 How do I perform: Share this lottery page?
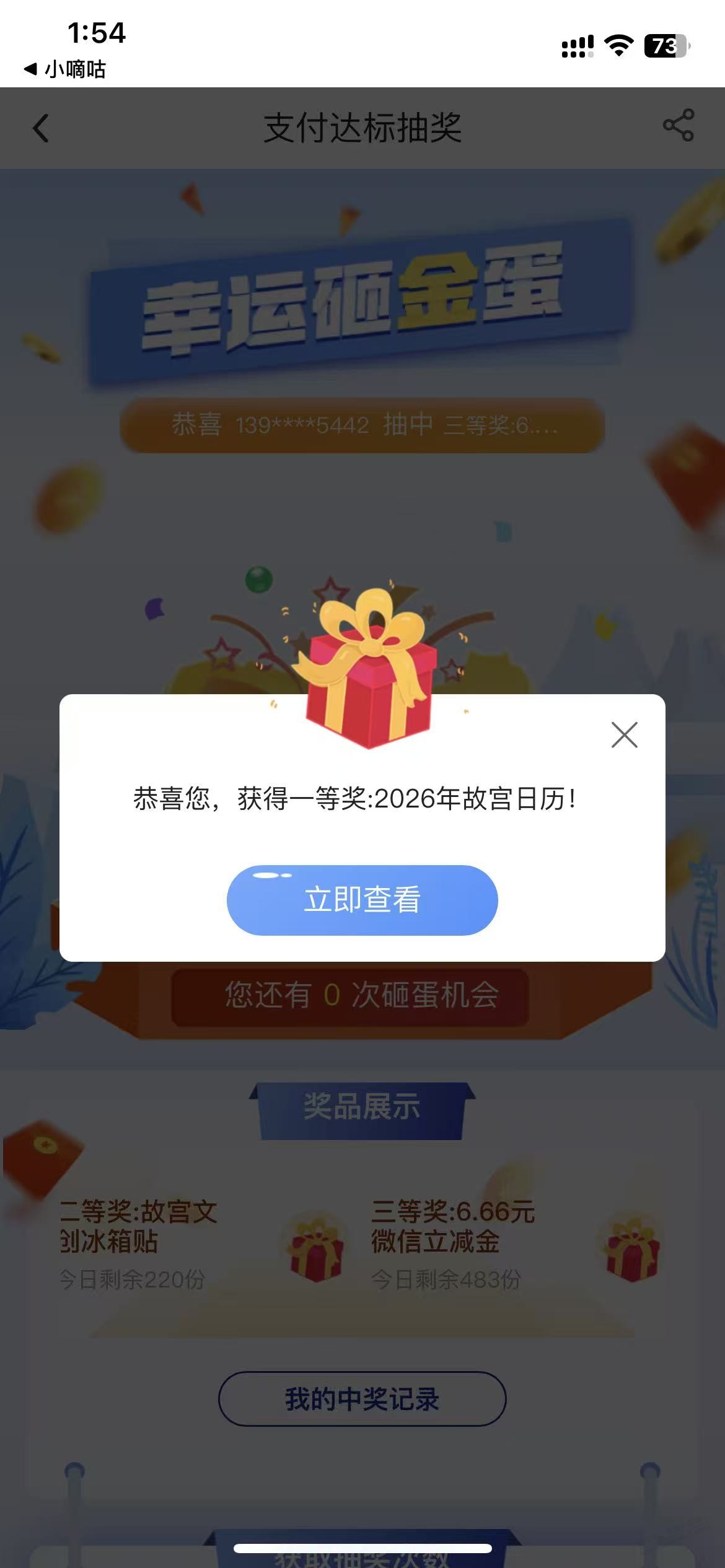[678, 126]
